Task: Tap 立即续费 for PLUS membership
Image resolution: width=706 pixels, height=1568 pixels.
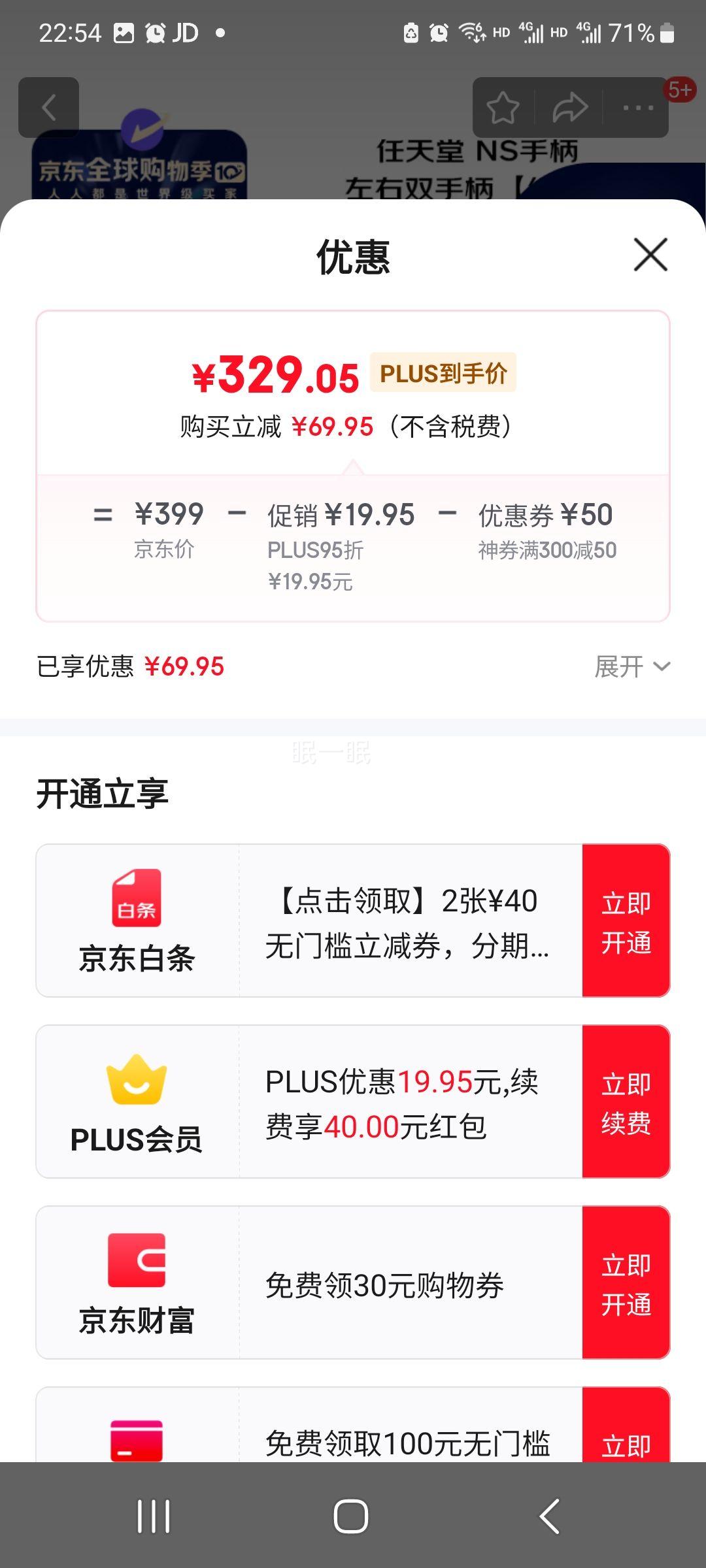Action: 626,1103
